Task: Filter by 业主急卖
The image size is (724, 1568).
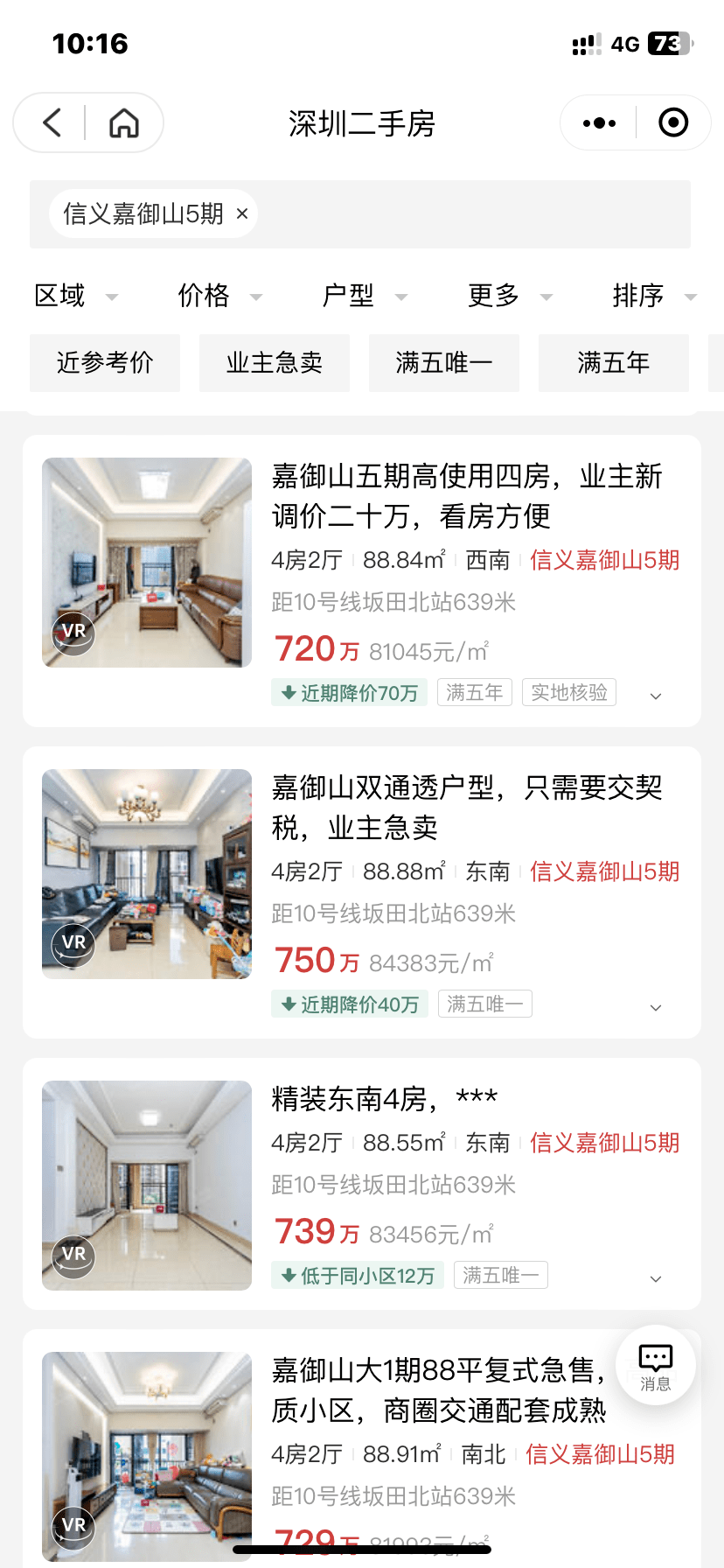Action: coord(275,362)
